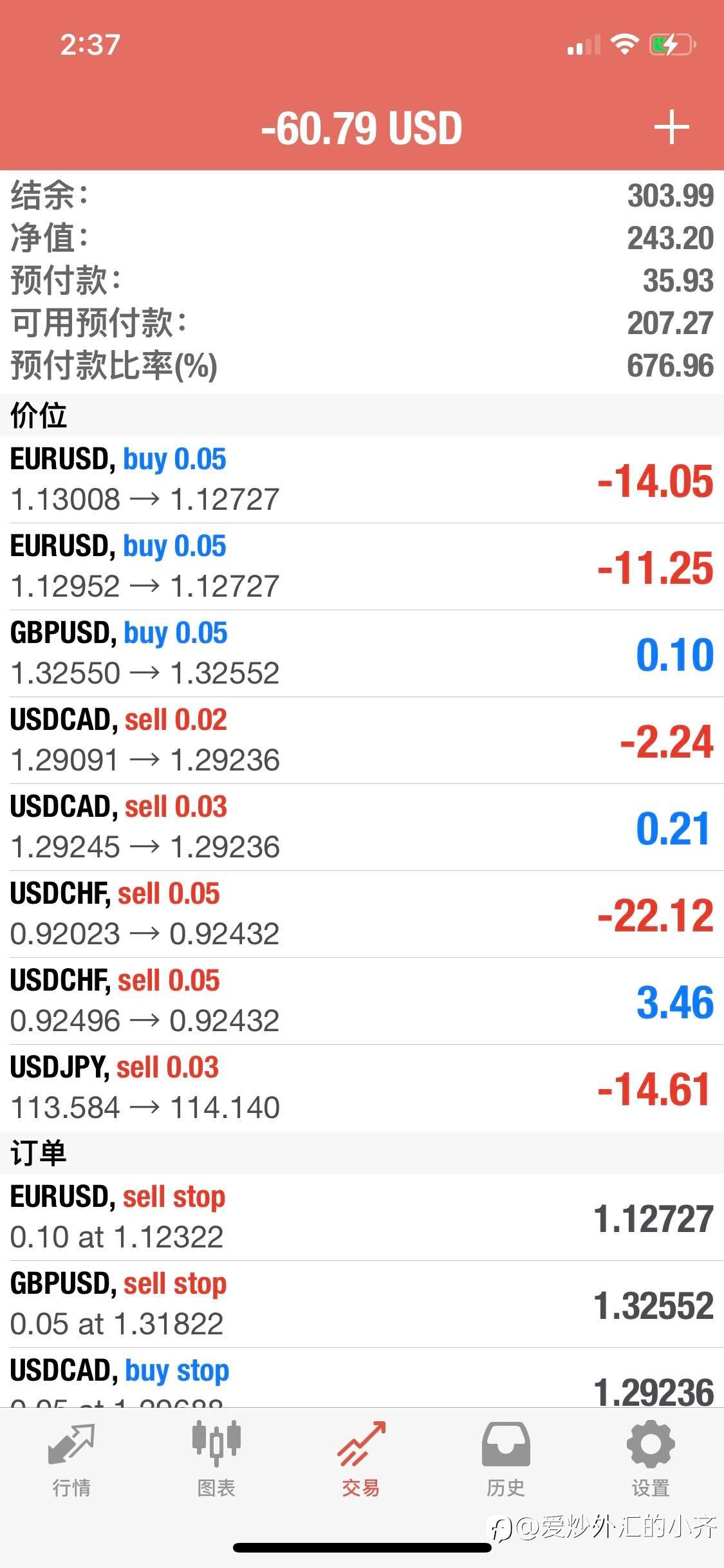724x1568 pixels.
Task: Open USDCHF sell position with 3.46 profit
Action: coord(362,1001)
